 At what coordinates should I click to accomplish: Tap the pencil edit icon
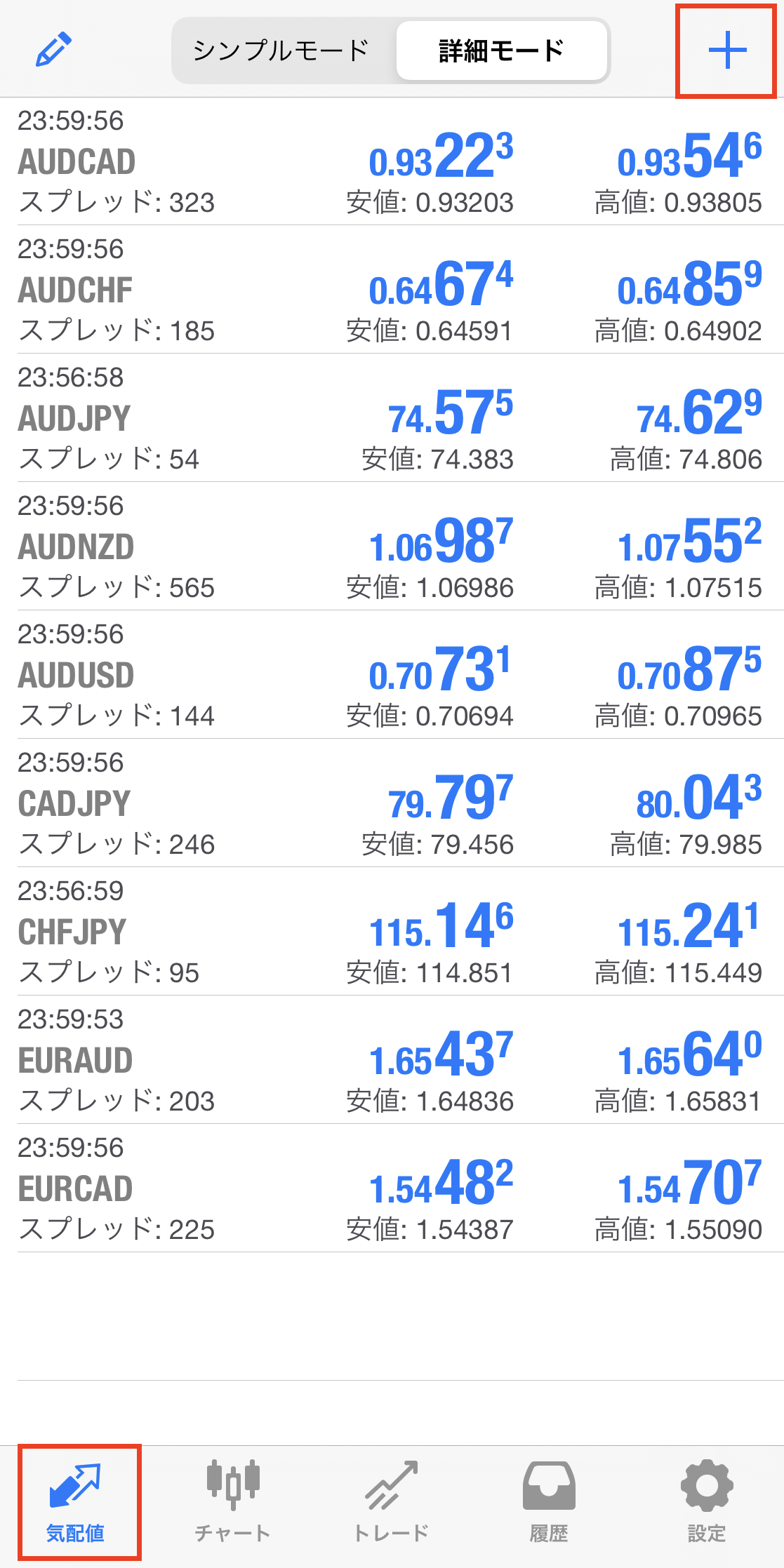coord(53,50)
